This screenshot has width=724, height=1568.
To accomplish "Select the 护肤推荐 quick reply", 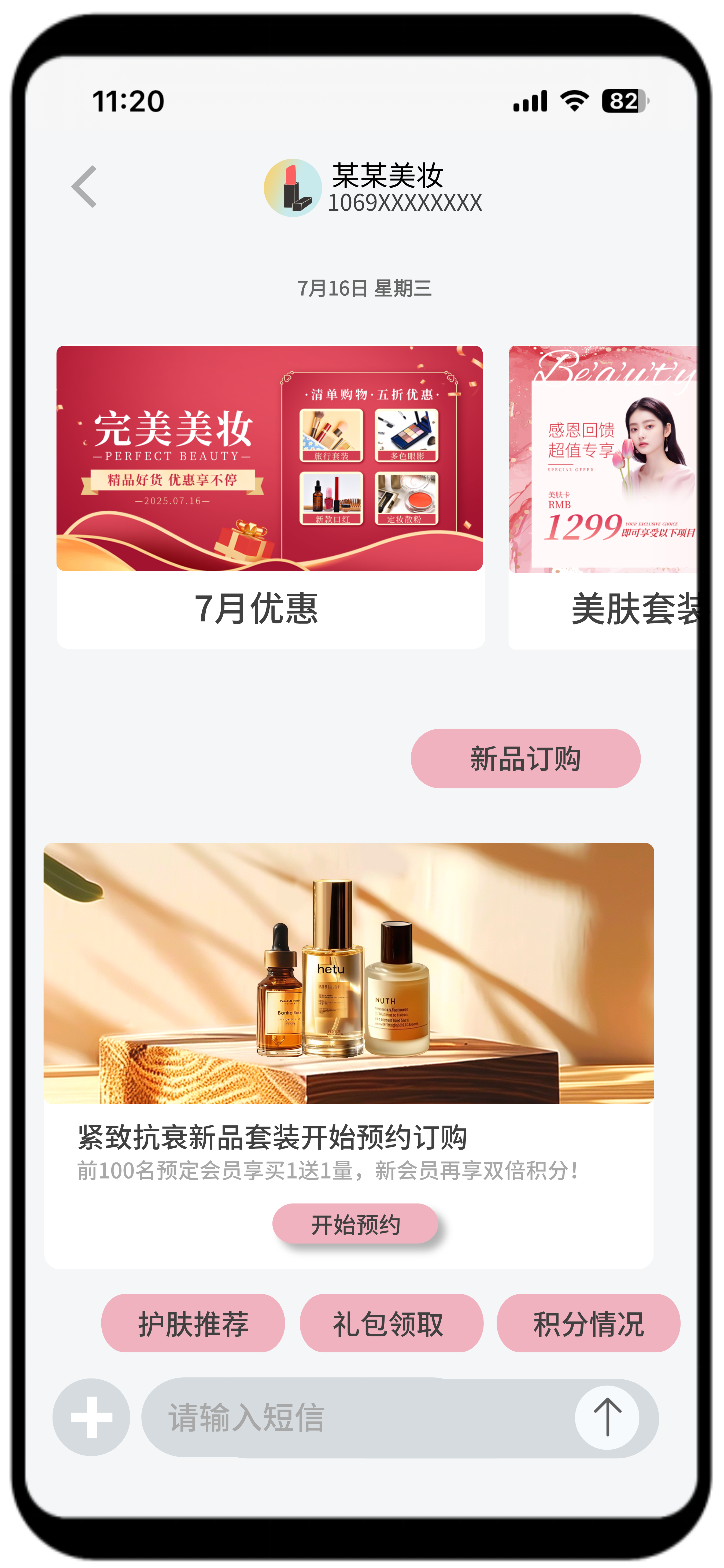I will [193, 1324].
